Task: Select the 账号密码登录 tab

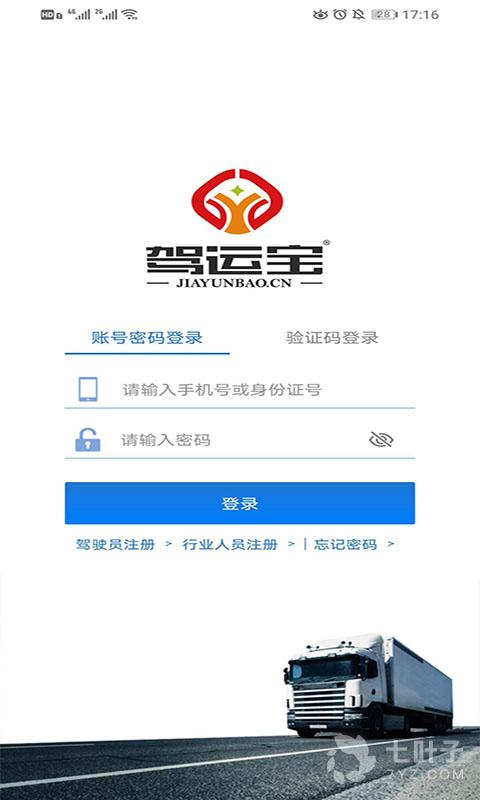Action: click(x=147, y=338)
